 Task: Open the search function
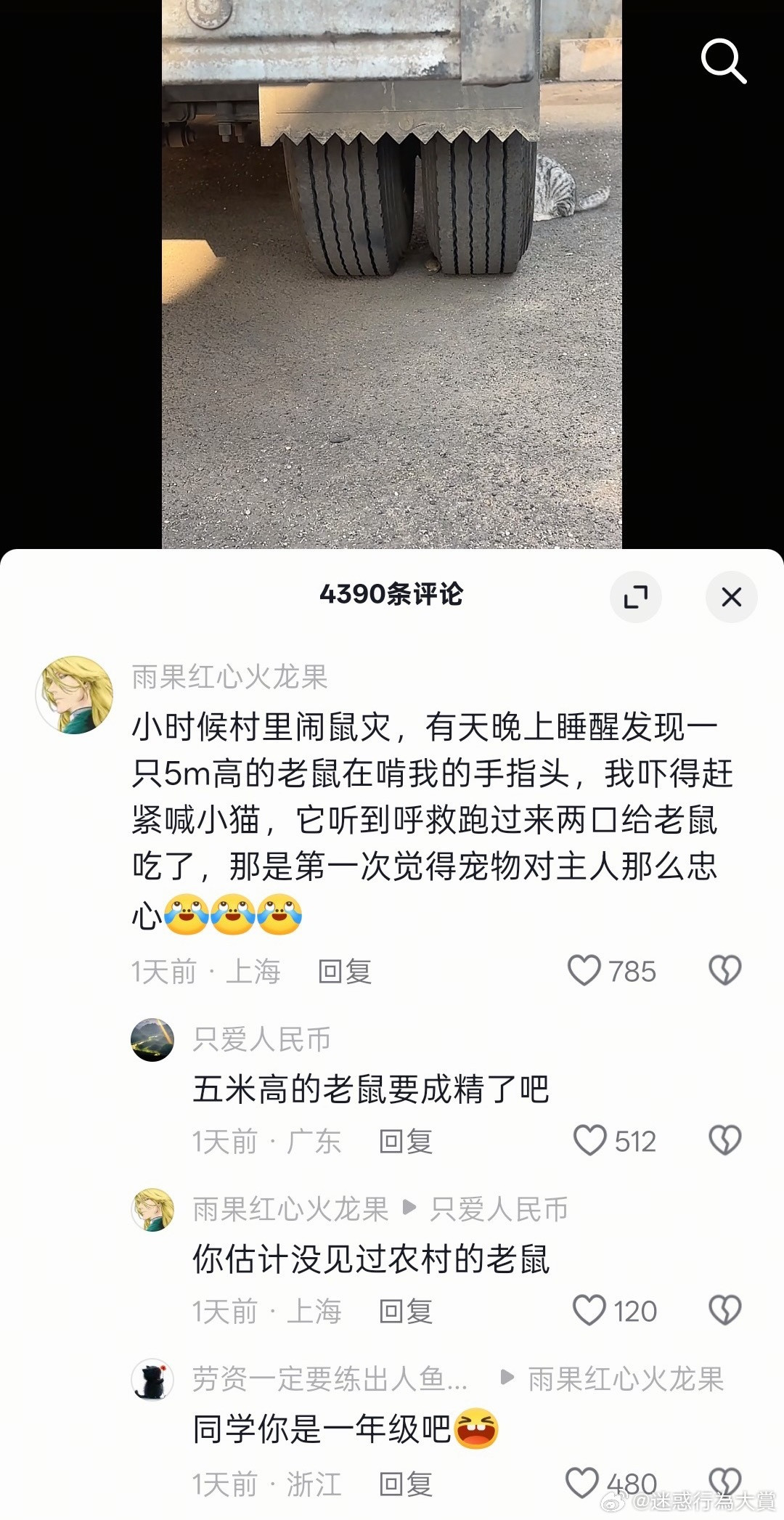(x=723, y=61)
